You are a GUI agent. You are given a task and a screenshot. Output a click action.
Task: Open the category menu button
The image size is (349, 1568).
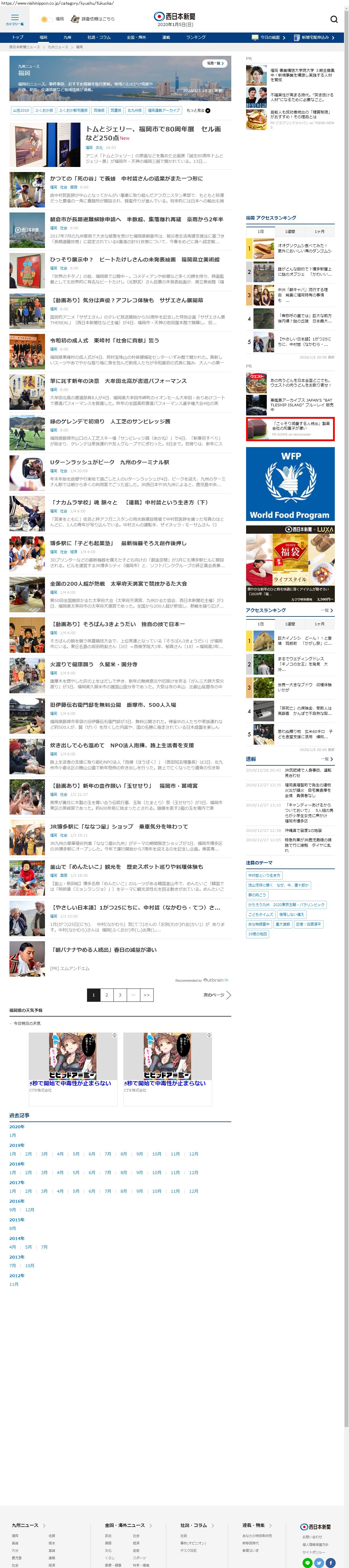[x=14, y=20]
